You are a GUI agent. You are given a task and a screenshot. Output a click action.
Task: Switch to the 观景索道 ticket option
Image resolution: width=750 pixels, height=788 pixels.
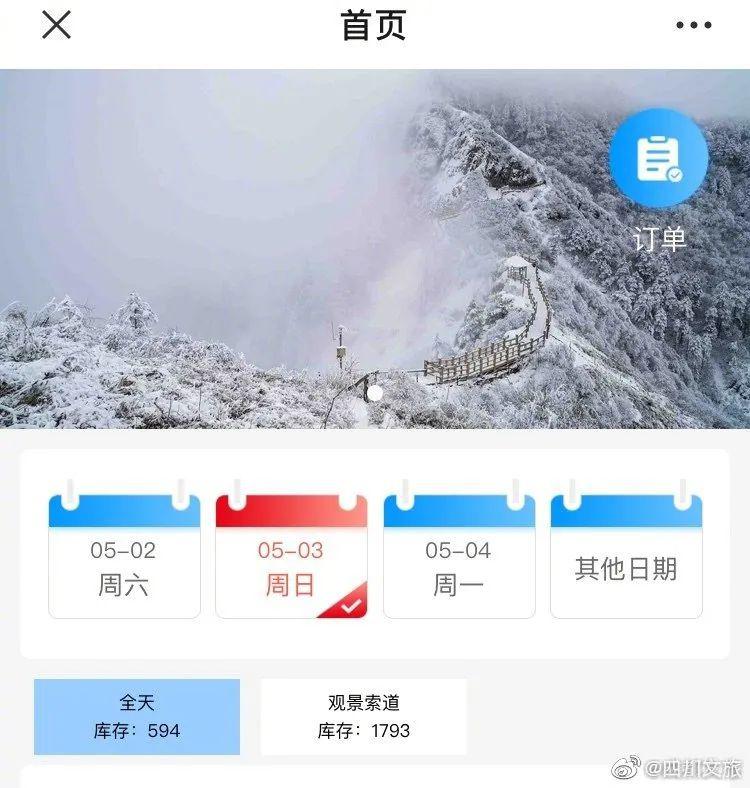[x=364, y=717]
